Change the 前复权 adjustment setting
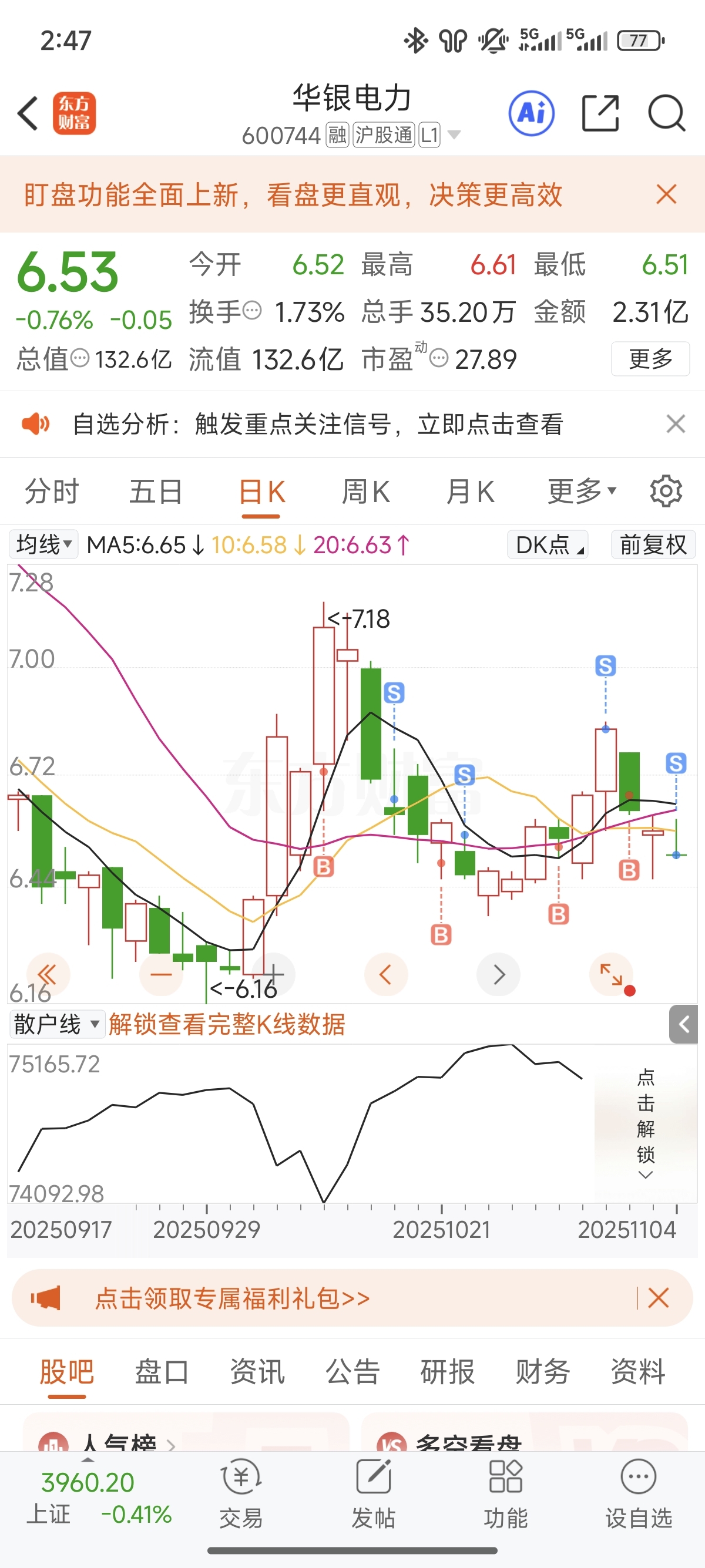Screen dimensions: 705x1568 pos(653,544)
